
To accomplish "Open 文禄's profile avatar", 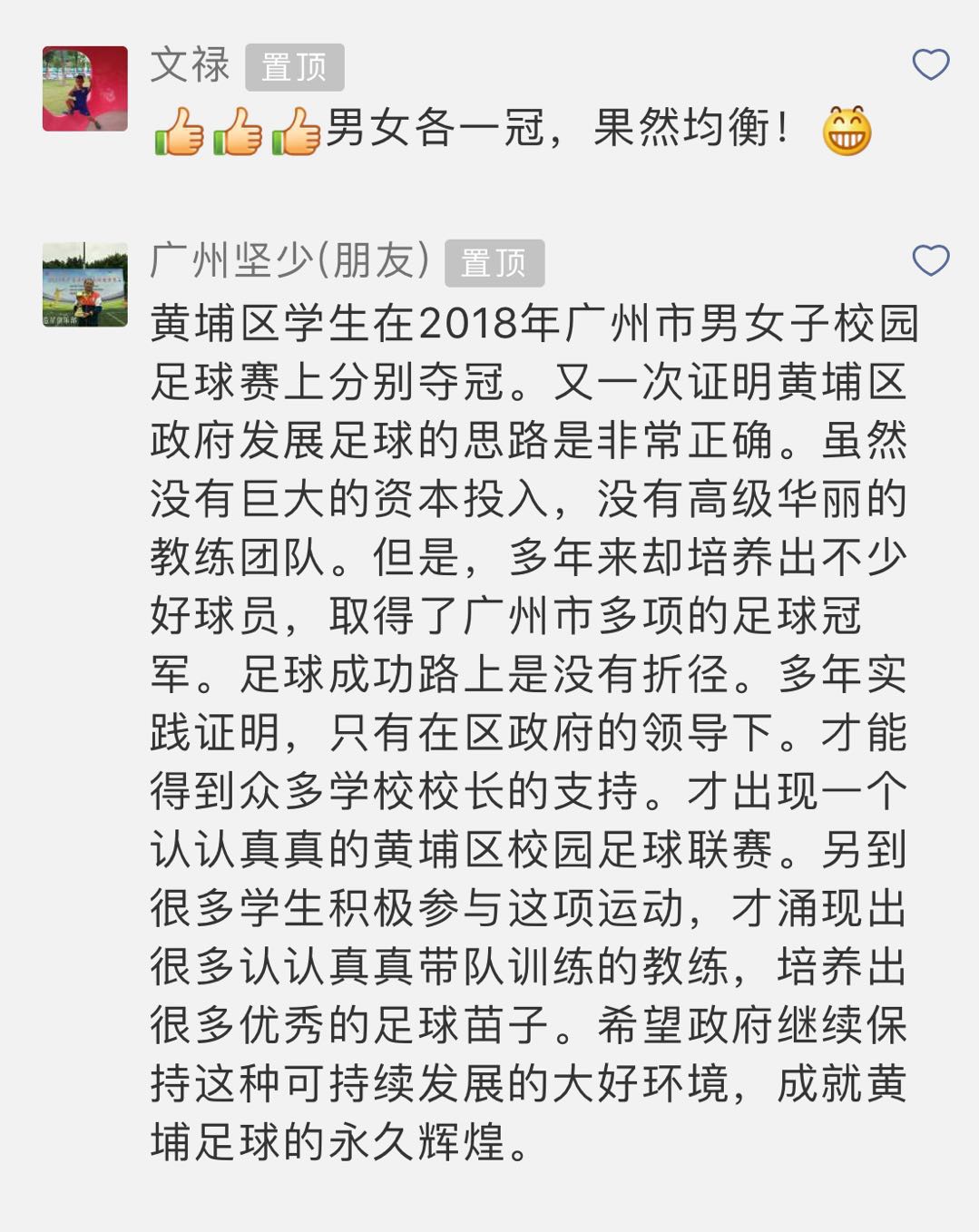I will pos(85,89).
